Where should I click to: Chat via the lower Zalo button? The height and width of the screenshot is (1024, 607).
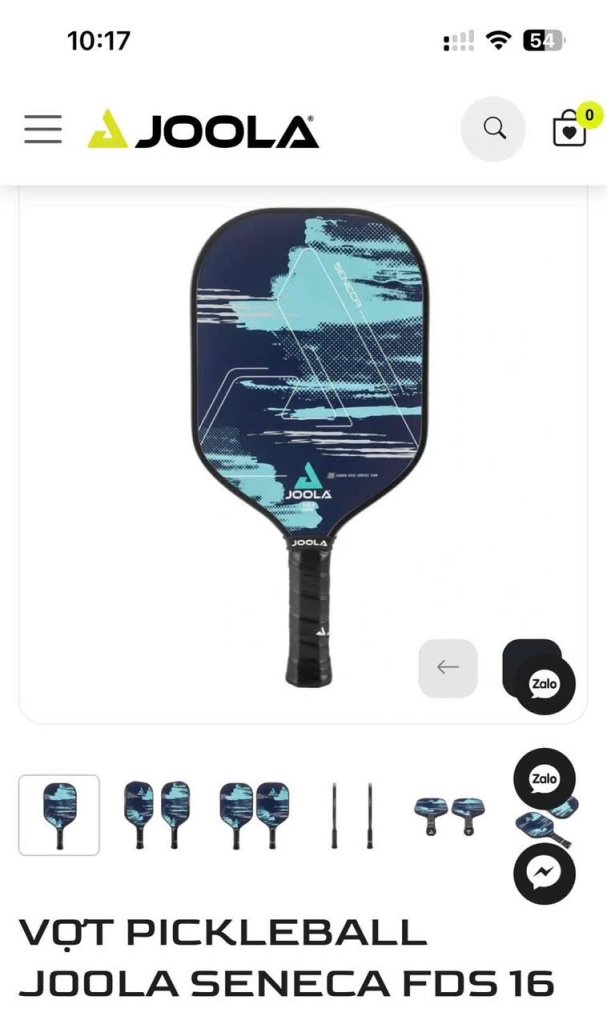tap(544, 779)
